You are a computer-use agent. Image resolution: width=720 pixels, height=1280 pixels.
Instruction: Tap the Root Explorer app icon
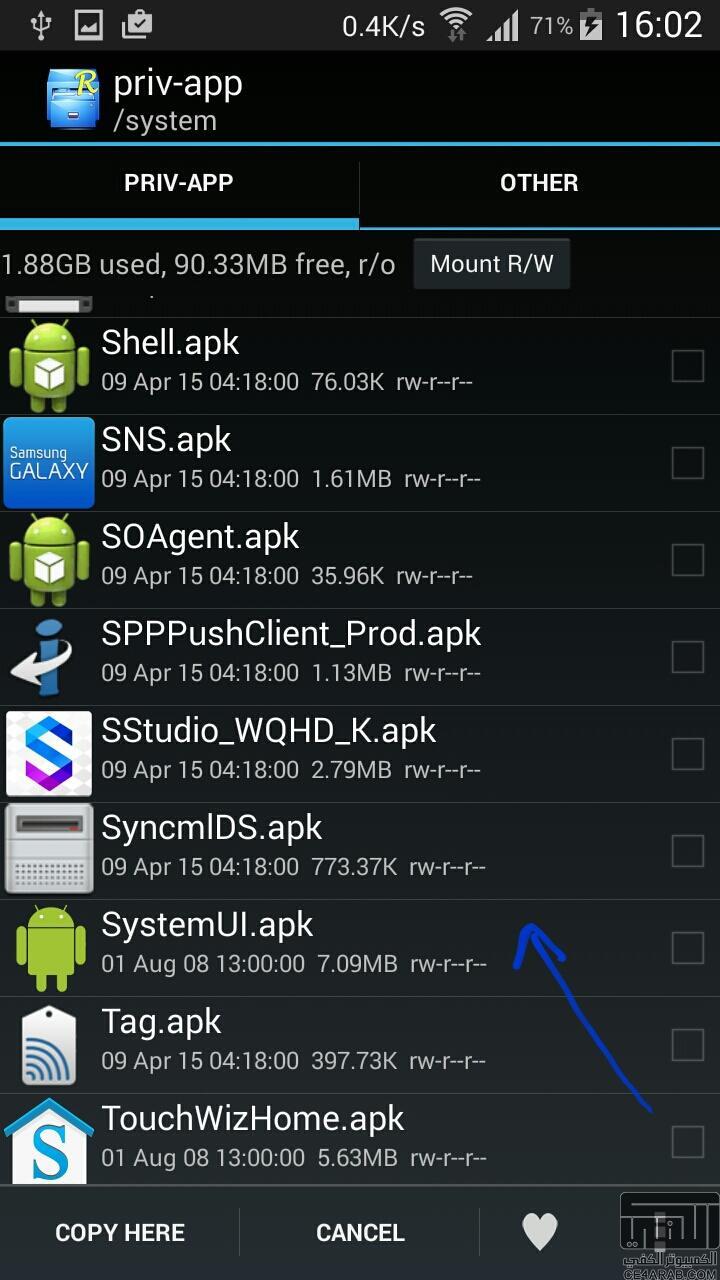pyautogui.click(x=73, y=100)
